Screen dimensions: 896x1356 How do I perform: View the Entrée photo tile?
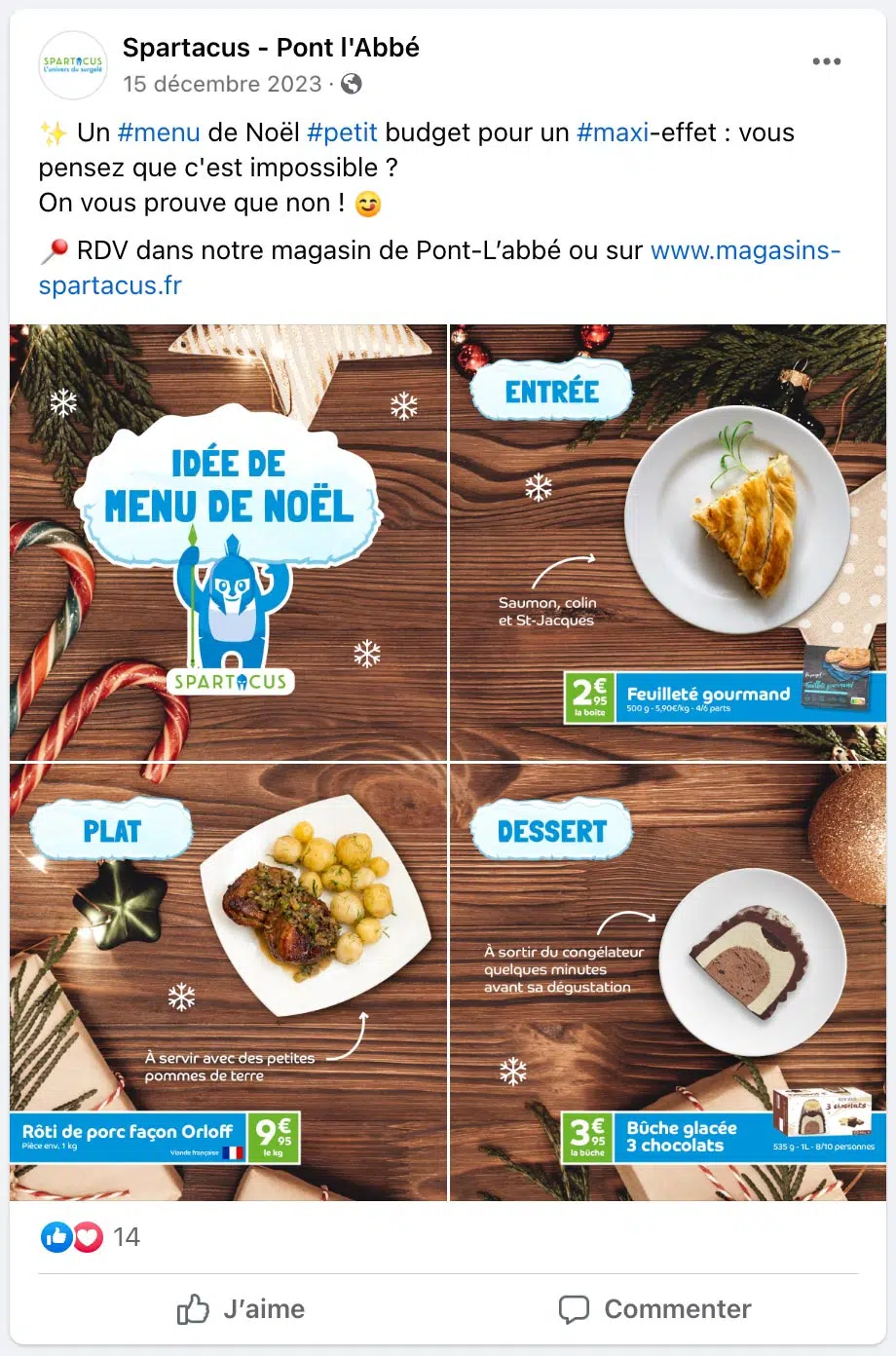[668, 543]
